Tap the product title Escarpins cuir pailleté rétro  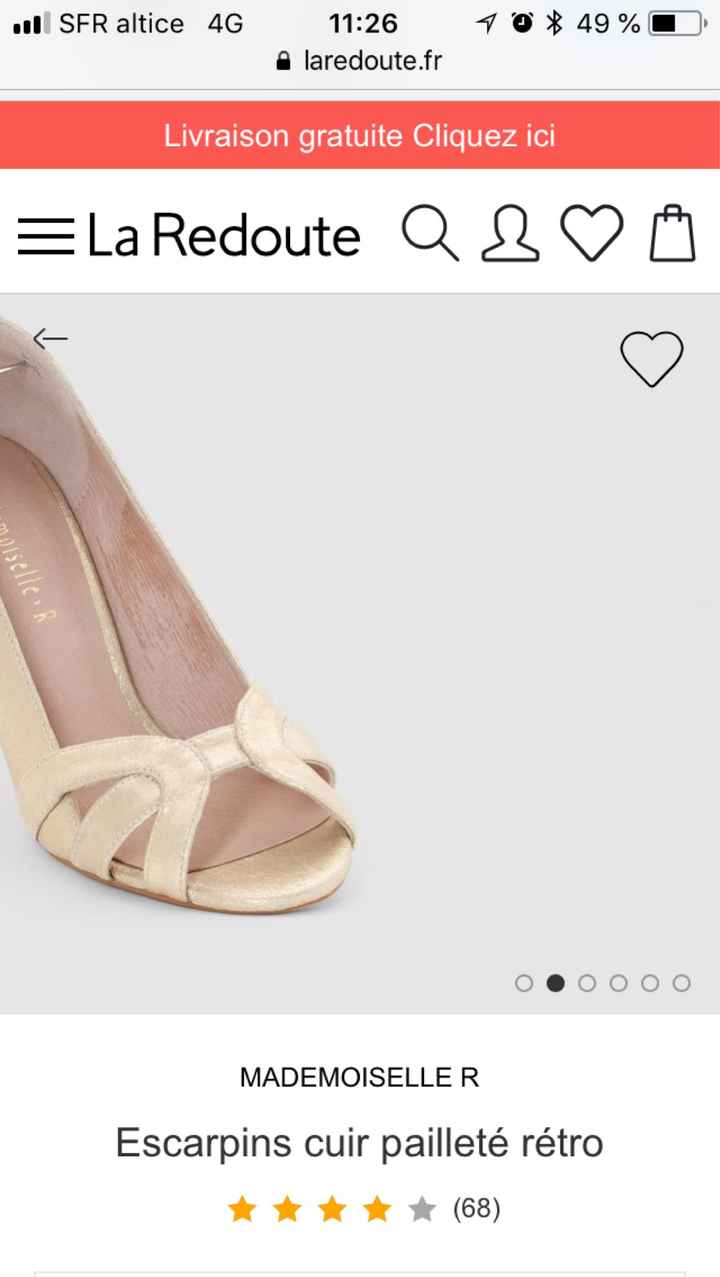360,1142
